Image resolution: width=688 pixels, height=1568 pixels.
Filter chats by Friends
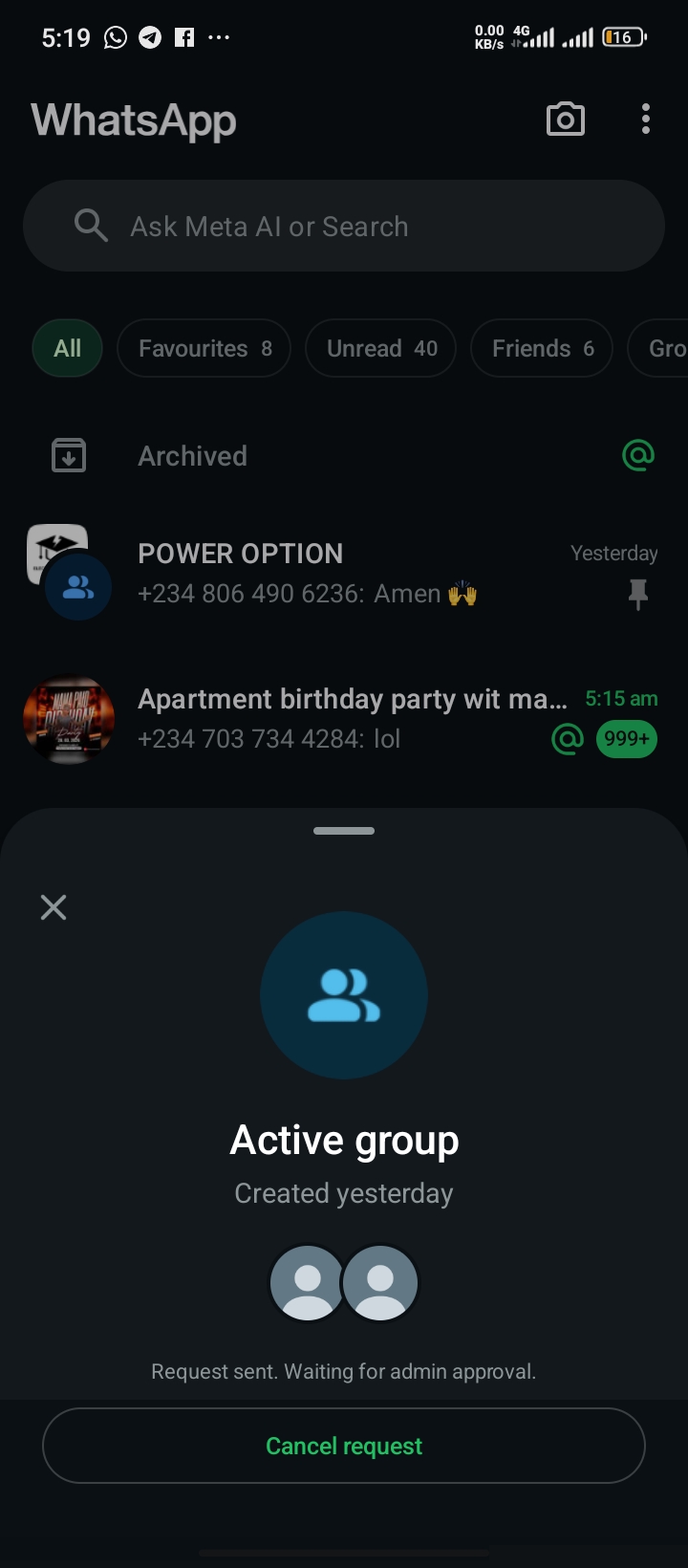point(541,348)
